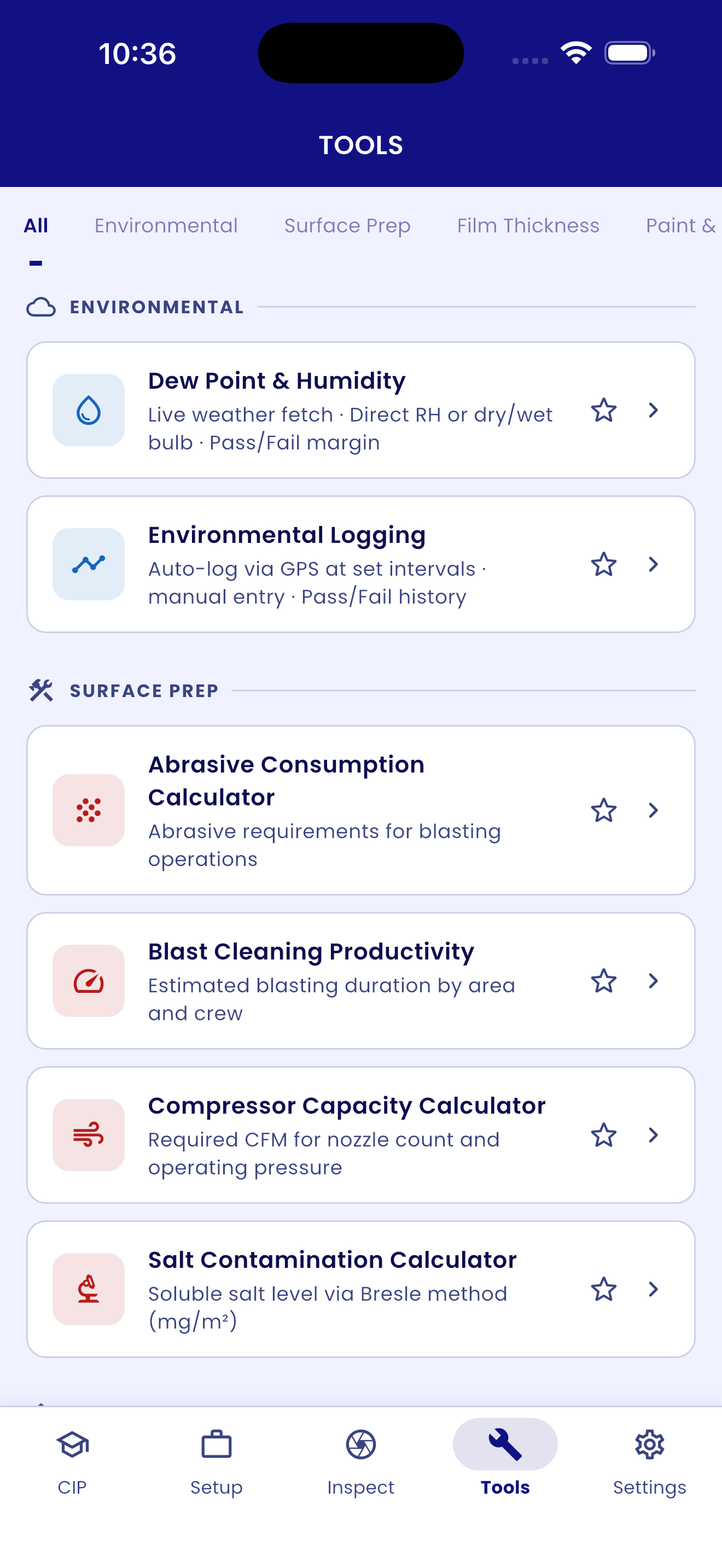The width and height of the screenshot is (722, 1568).
Task: Launch Blast Cleaning Productivity tool
Action: coord(361,981)
